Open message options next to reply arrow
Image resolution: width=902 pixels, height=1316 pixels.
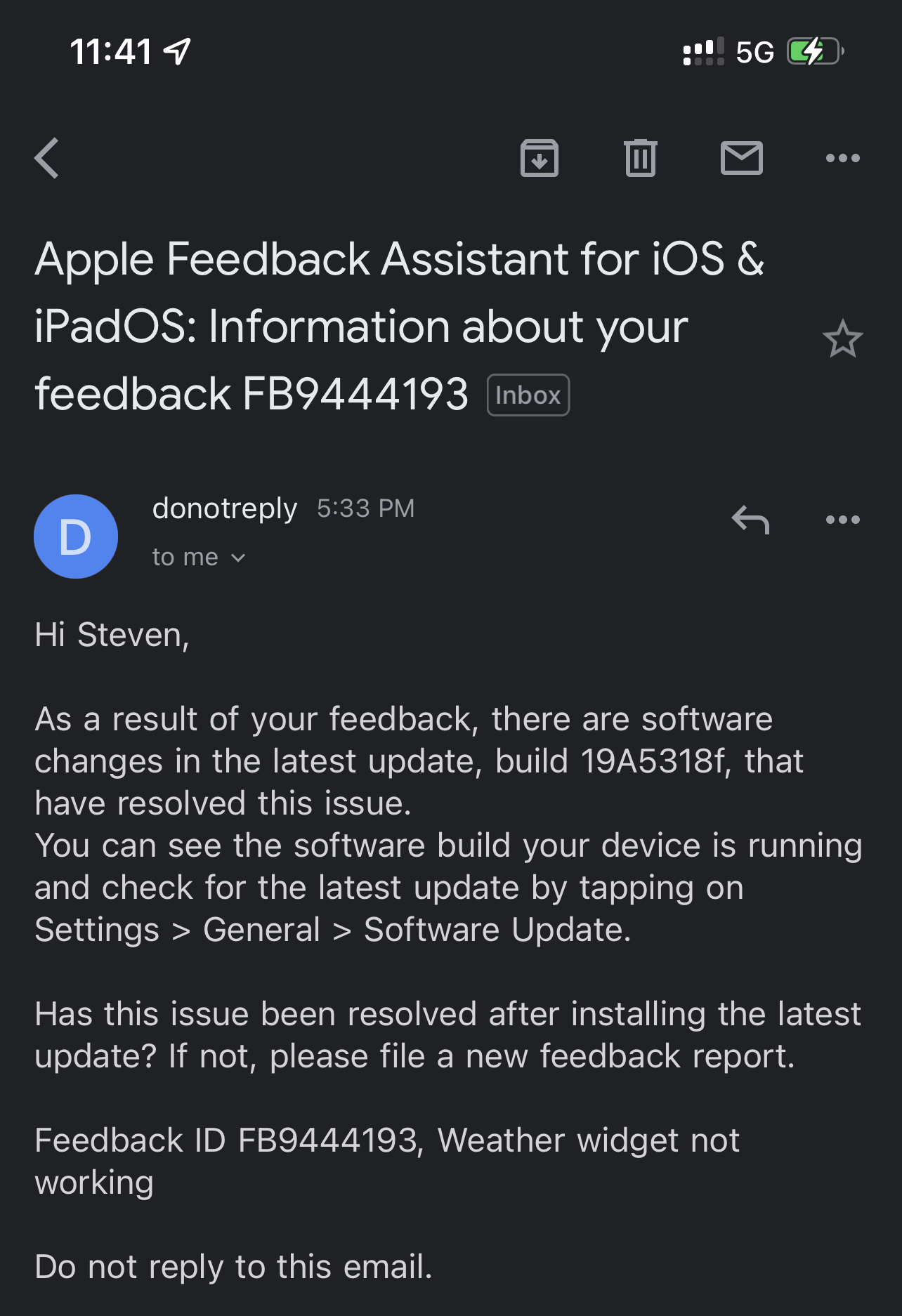(x=842, y=520)
